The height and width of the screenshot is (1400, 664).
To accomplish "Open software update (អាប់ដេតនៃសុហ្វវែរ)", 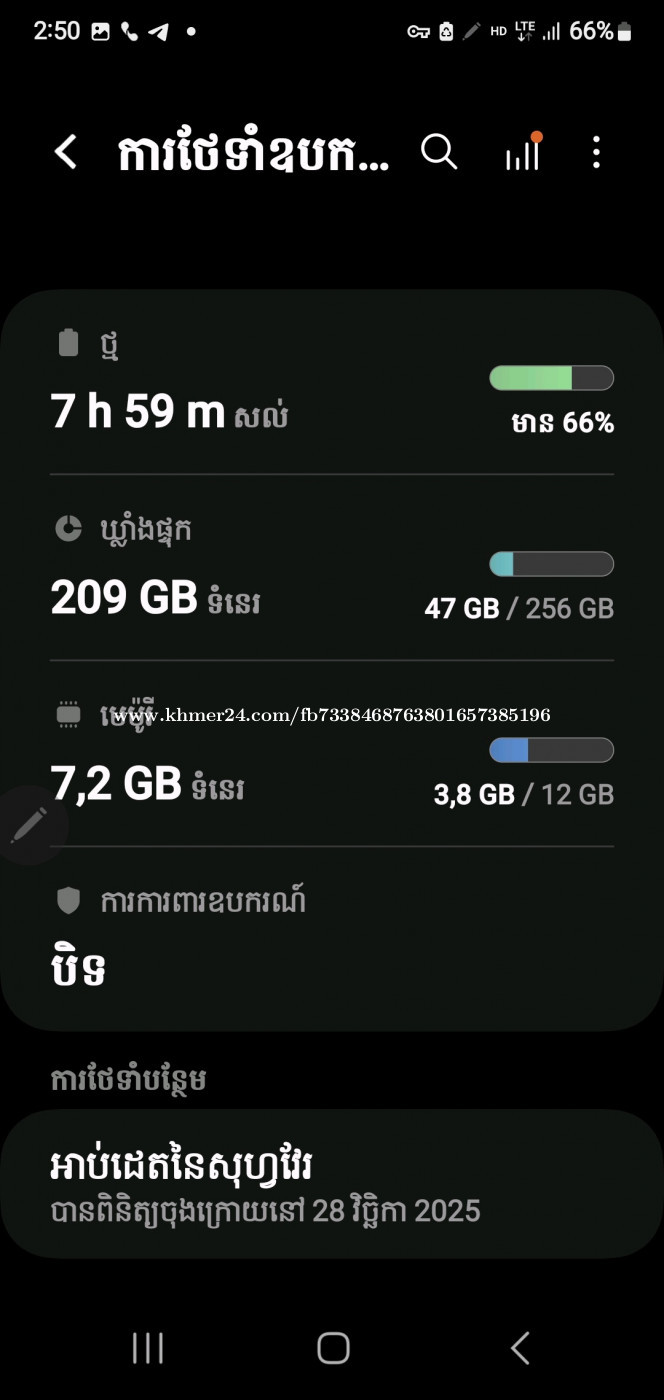I will tap(330, 1184).
